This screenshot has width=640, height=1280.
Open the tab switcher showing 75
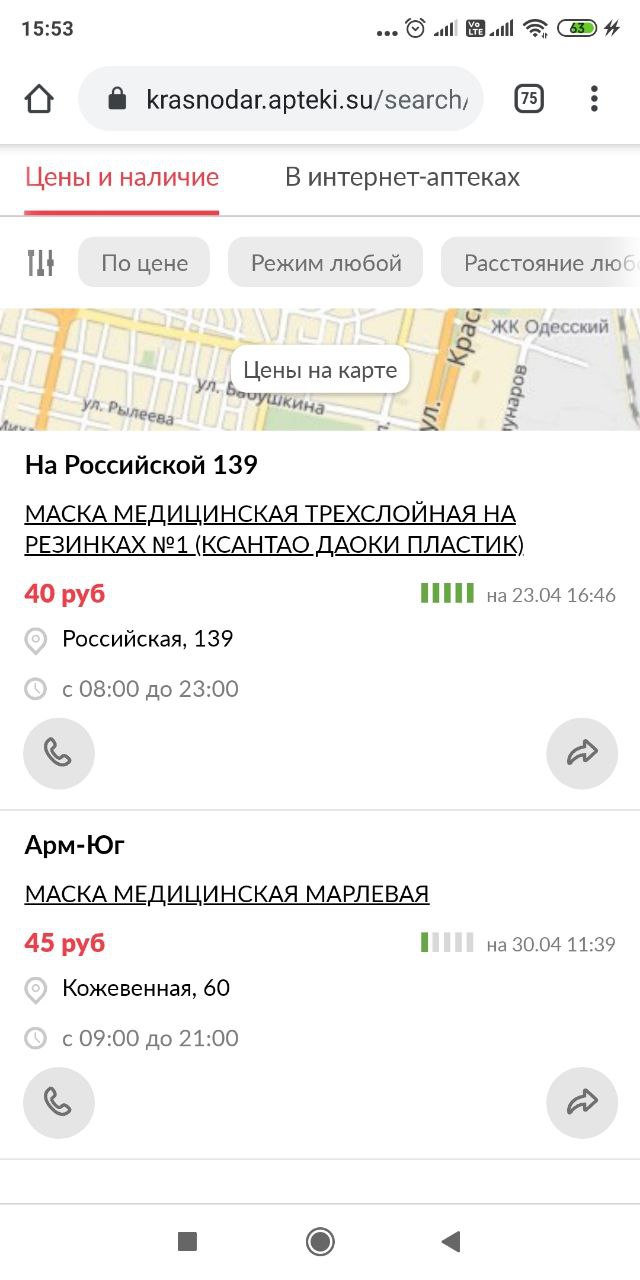(x=529, y=98)
